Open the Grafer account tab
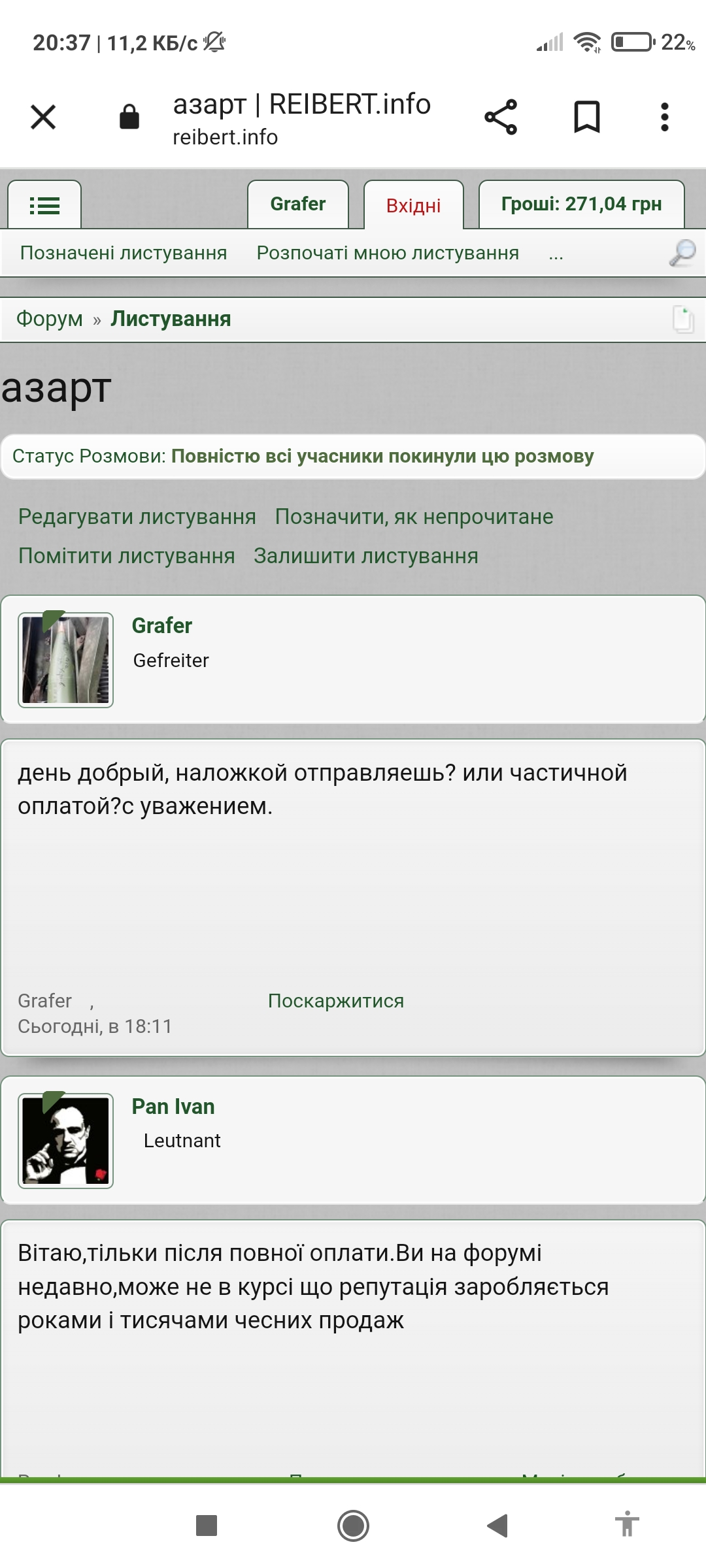The height and width of the screenshot is (1568, 706). (297, 204)
